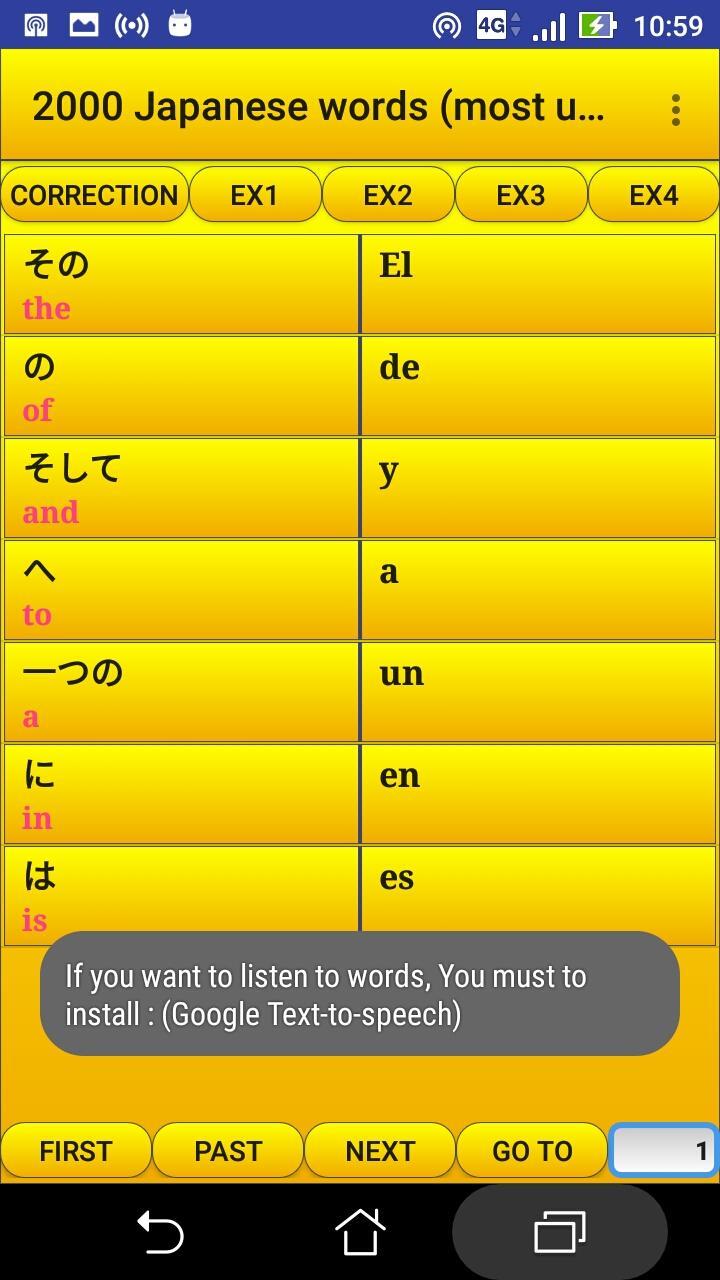Jump to the FIRST page

76,1151
